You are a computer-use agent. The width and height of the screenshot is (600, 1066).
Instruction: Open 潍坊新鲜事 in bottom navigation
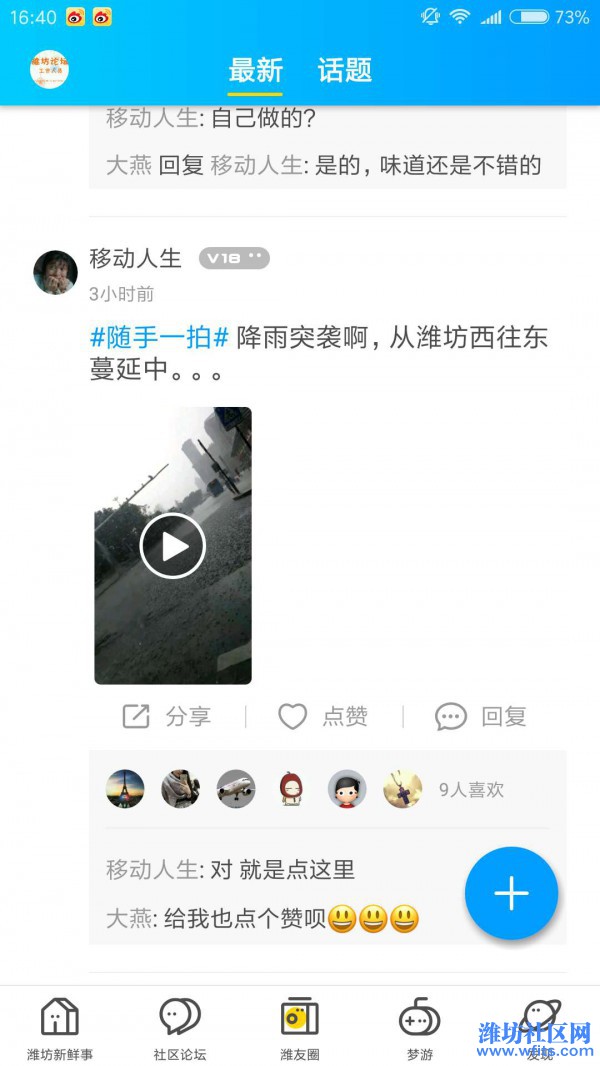coord(60,1028)
